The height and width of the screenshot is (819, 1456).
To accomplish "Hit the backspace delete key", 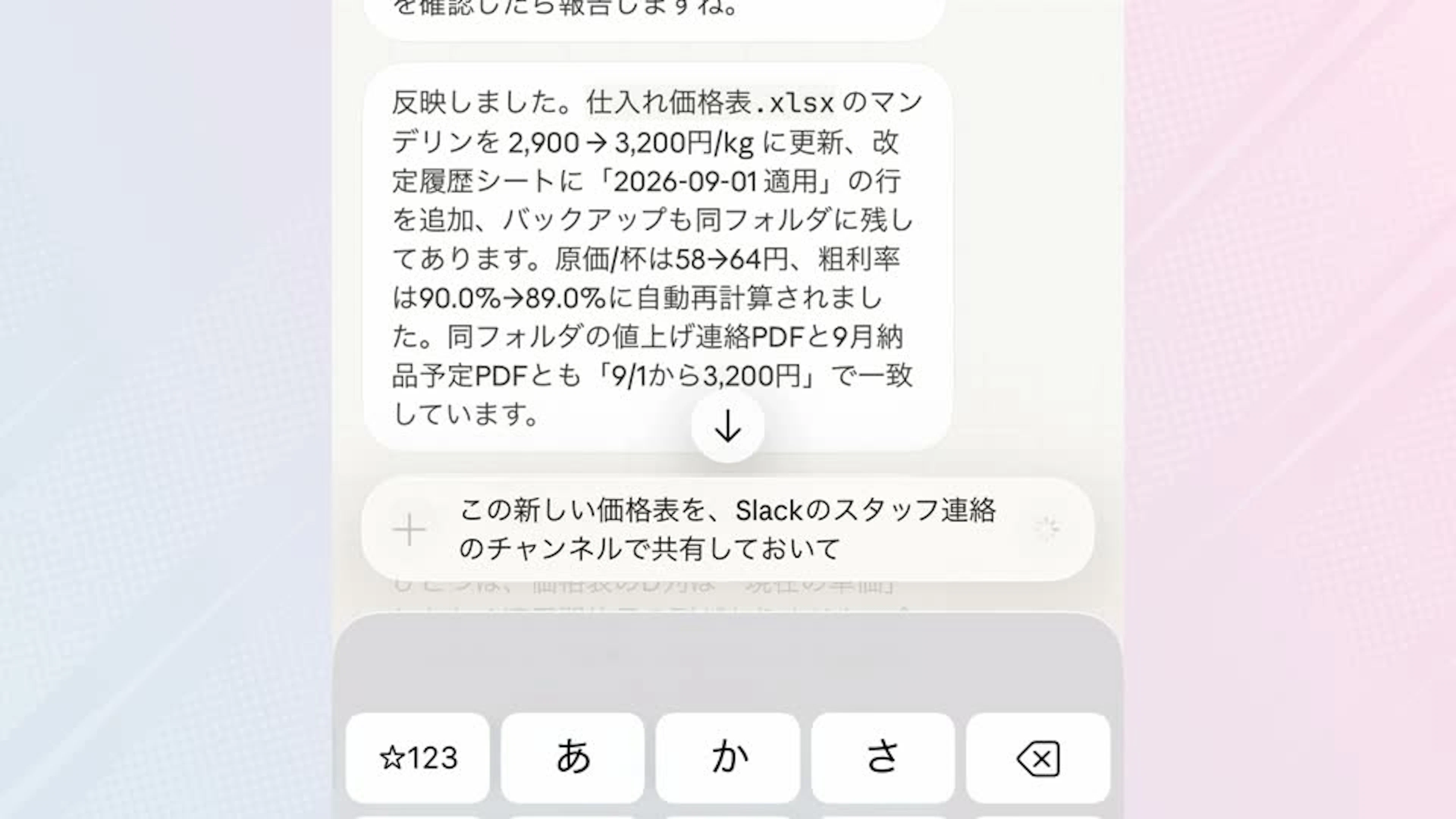I will (x=1038, y=758).
